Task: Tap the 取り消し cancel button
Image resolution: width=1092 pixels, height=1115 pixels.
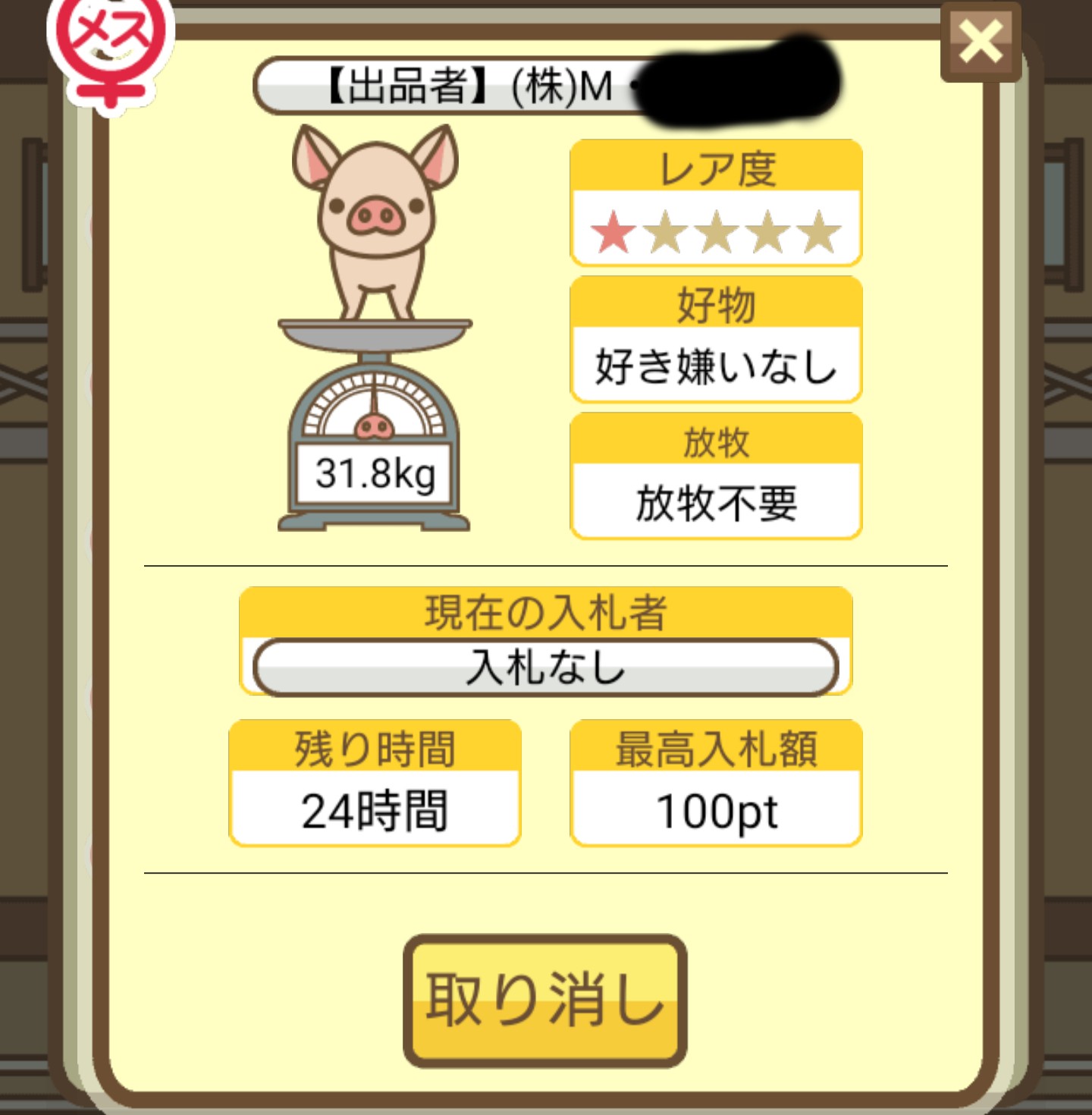Action: point(544,1000)
